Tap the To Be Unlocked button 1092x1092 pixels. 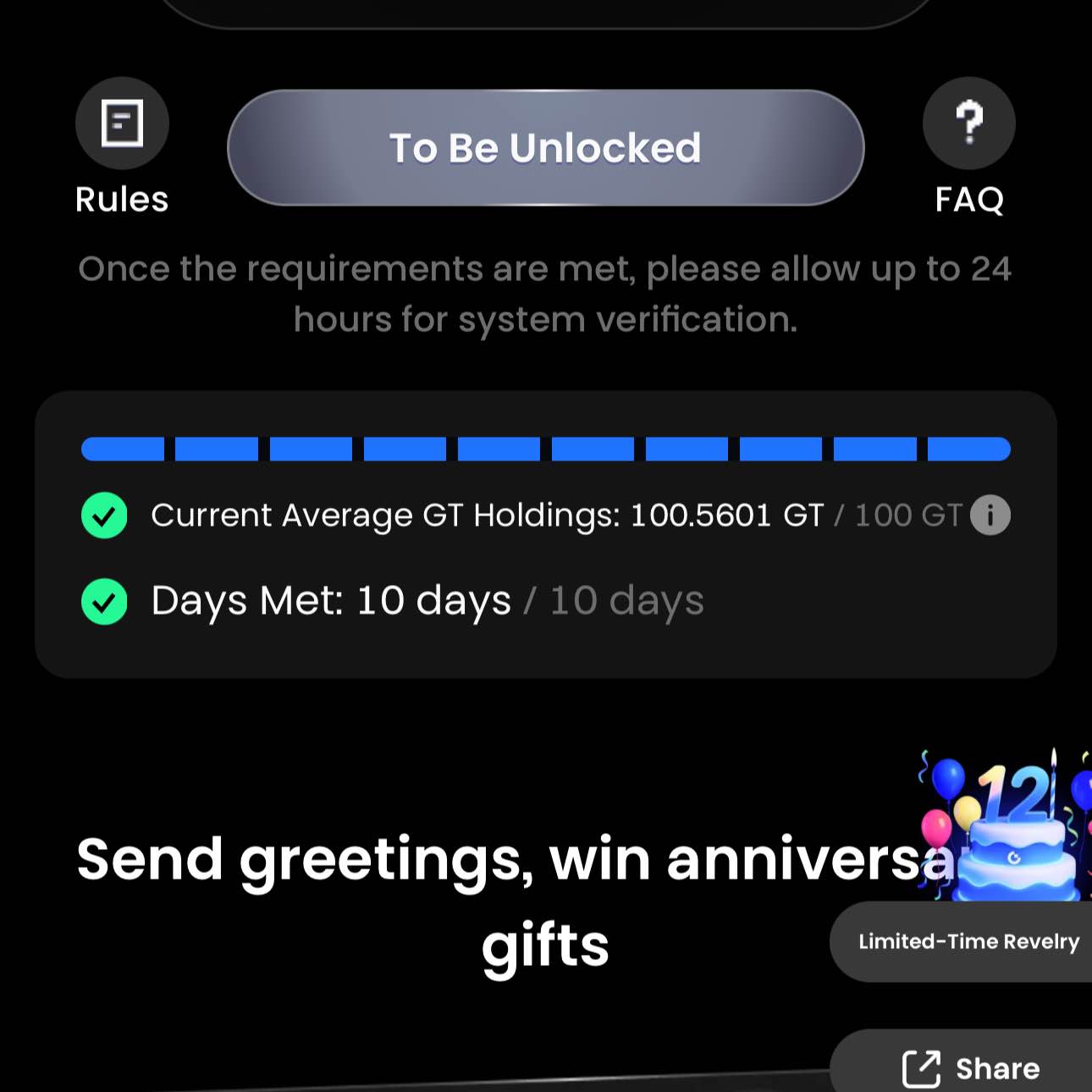point(545,148)
